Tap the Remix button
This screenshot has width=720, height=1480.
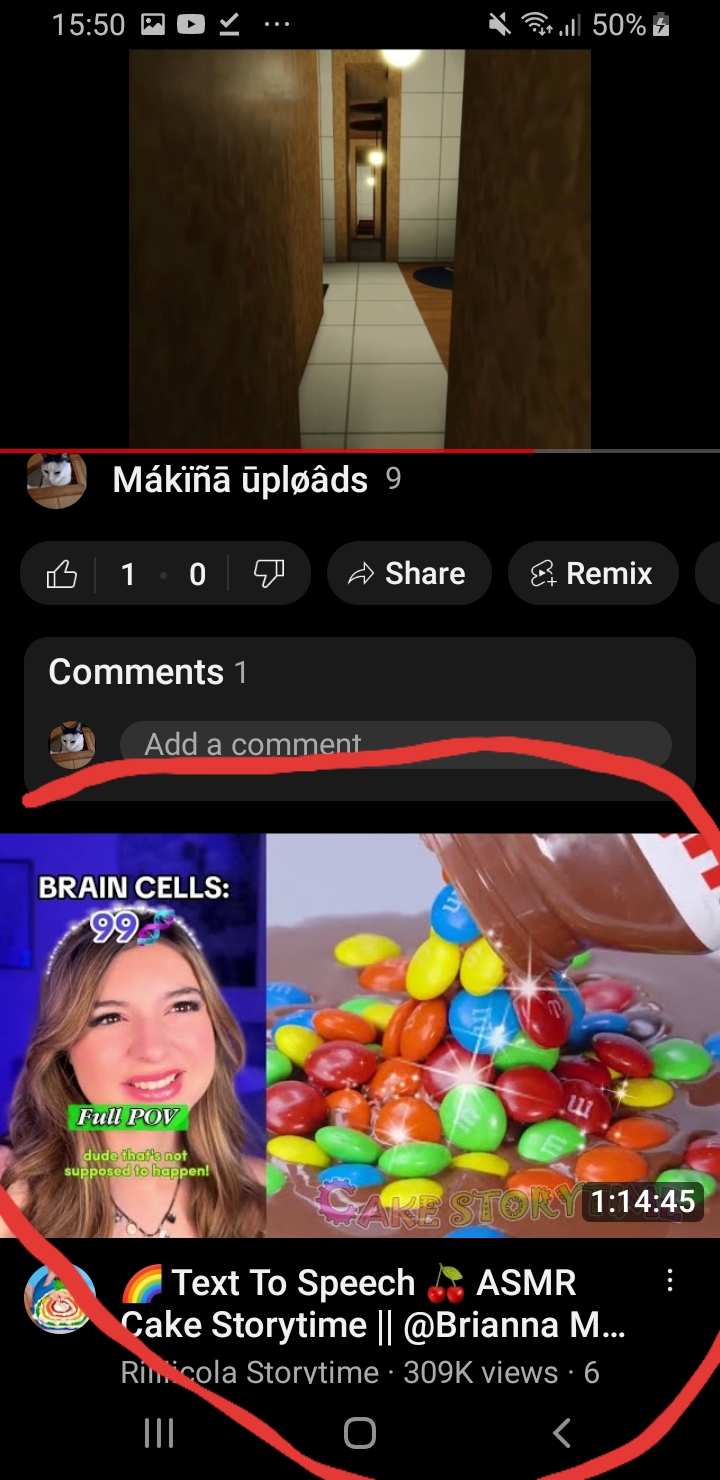tap(593, 573)
